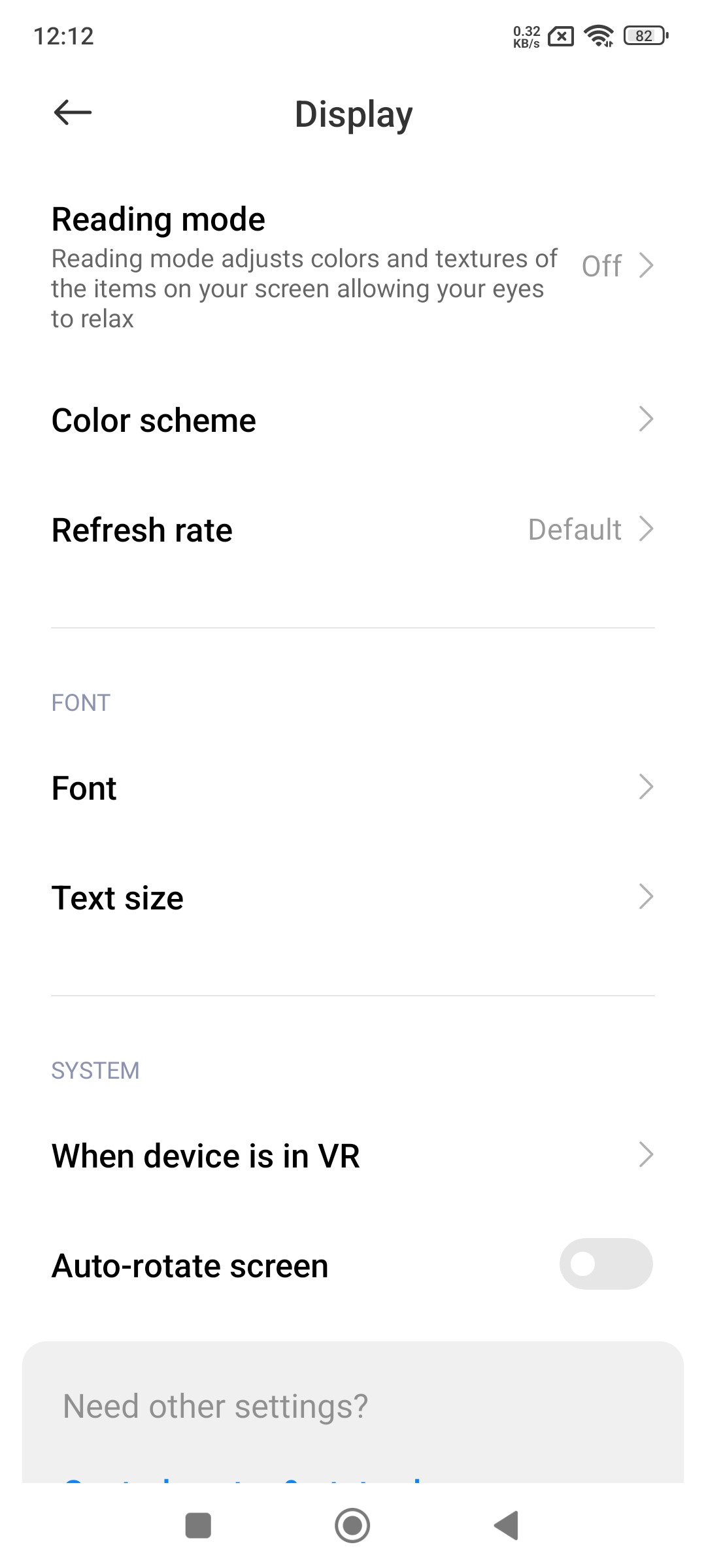Open Reading mode settings
The width and height of the screenshot is (706, 1568).
pyautogui.click(x=353, y=267)
